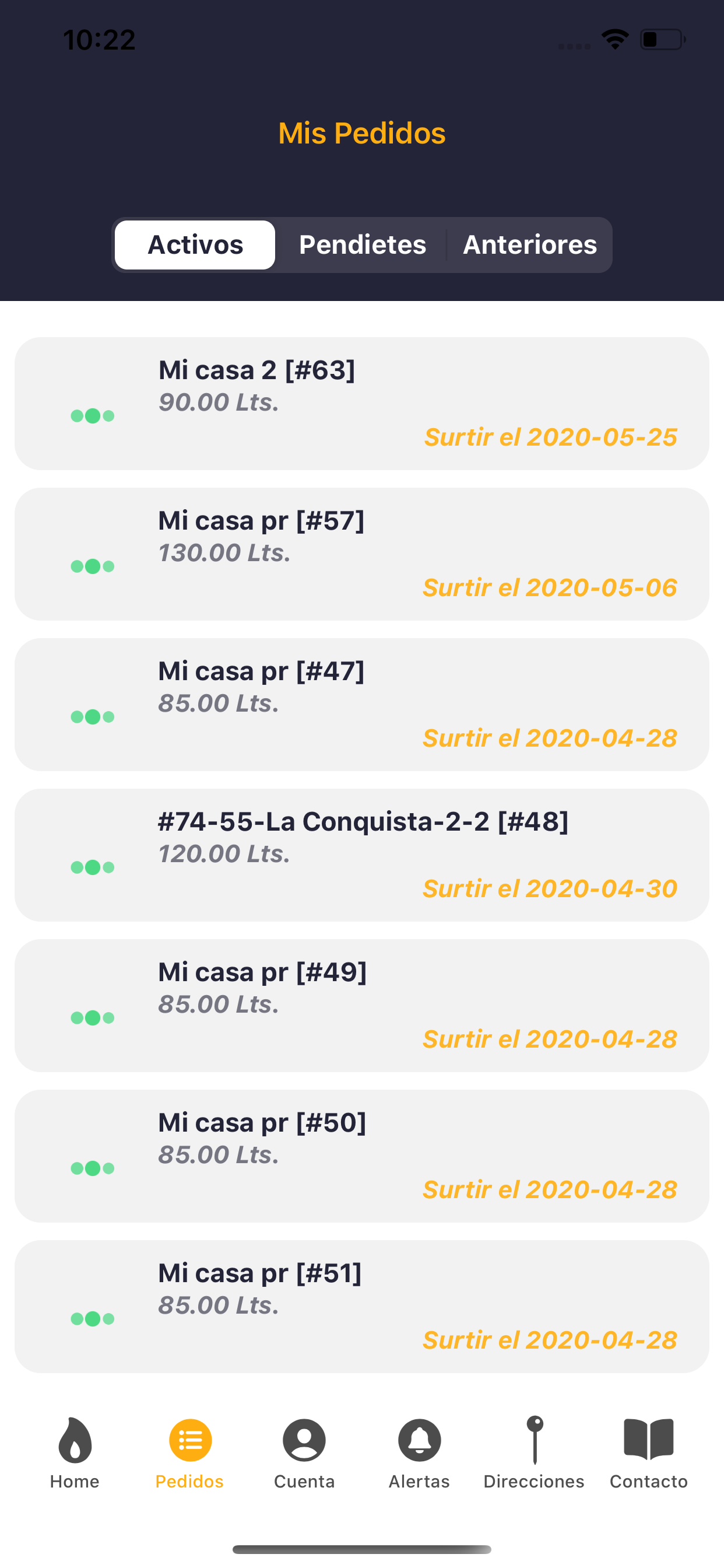
Task: Switch to the Direcciones tab
Action: pyautogui.click(x=534, y=1454)
